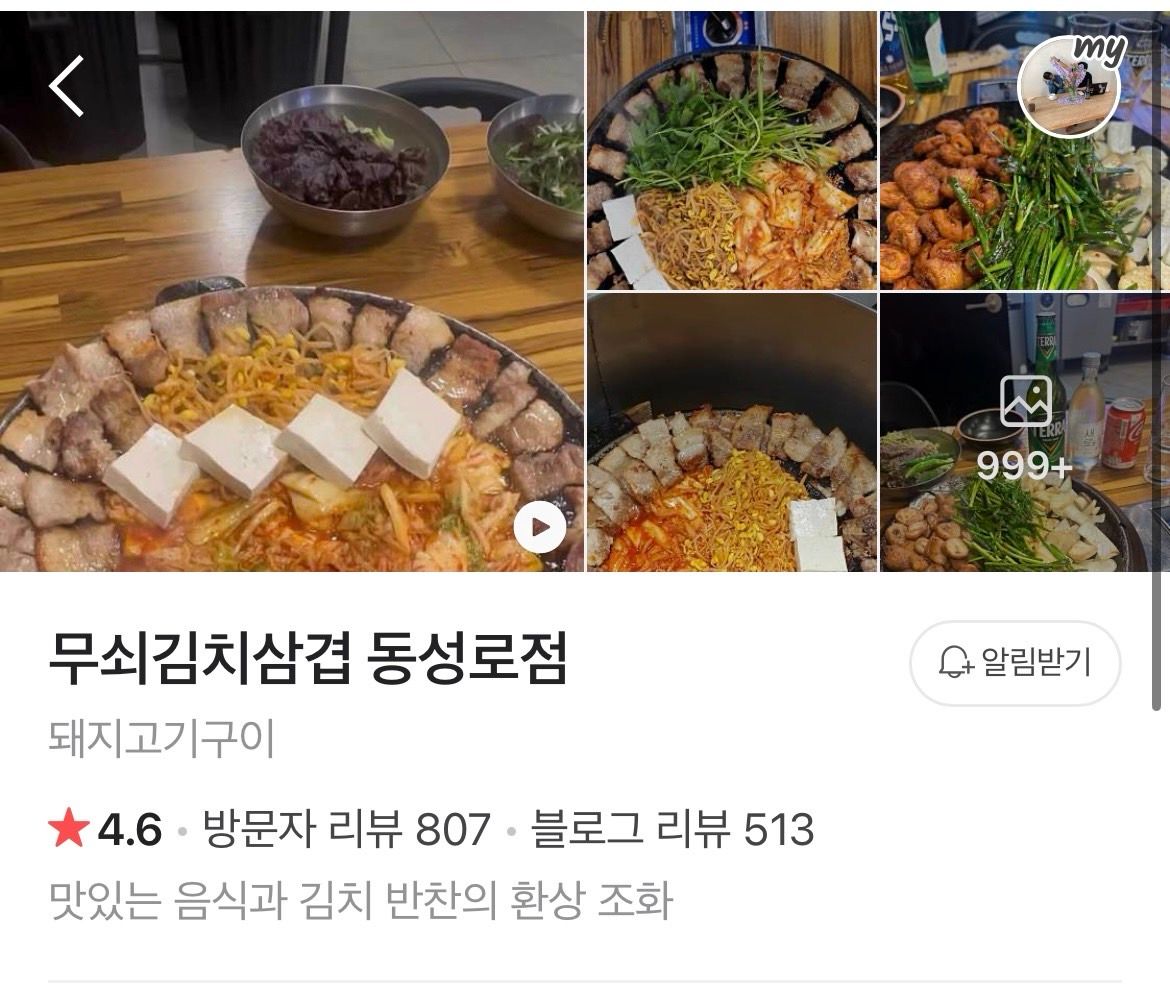The image size is (1170, 984).
Task: Tap the 알림받기 notification button
Action: [x=1015, y=663]
